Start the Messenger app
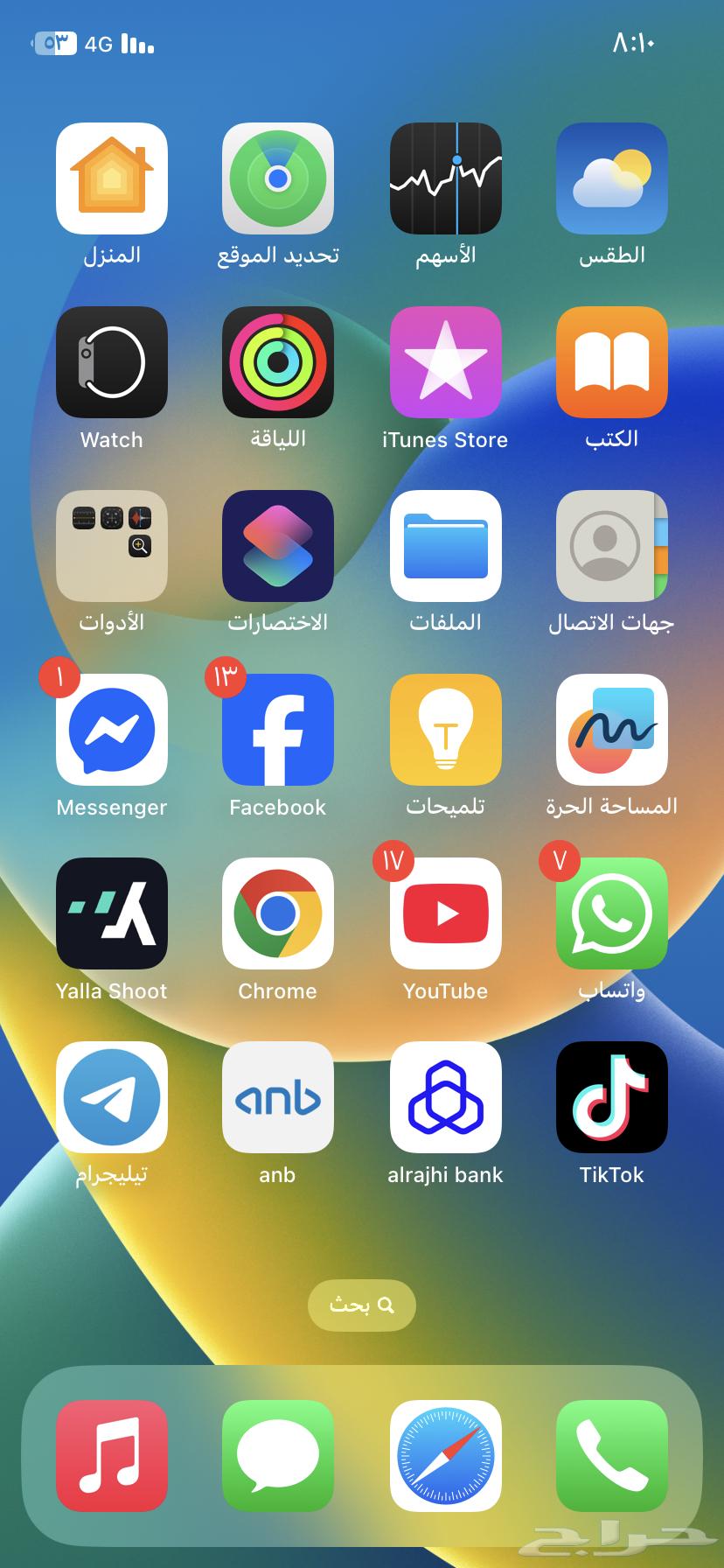 pyautogui.click(x=111, y=730)
